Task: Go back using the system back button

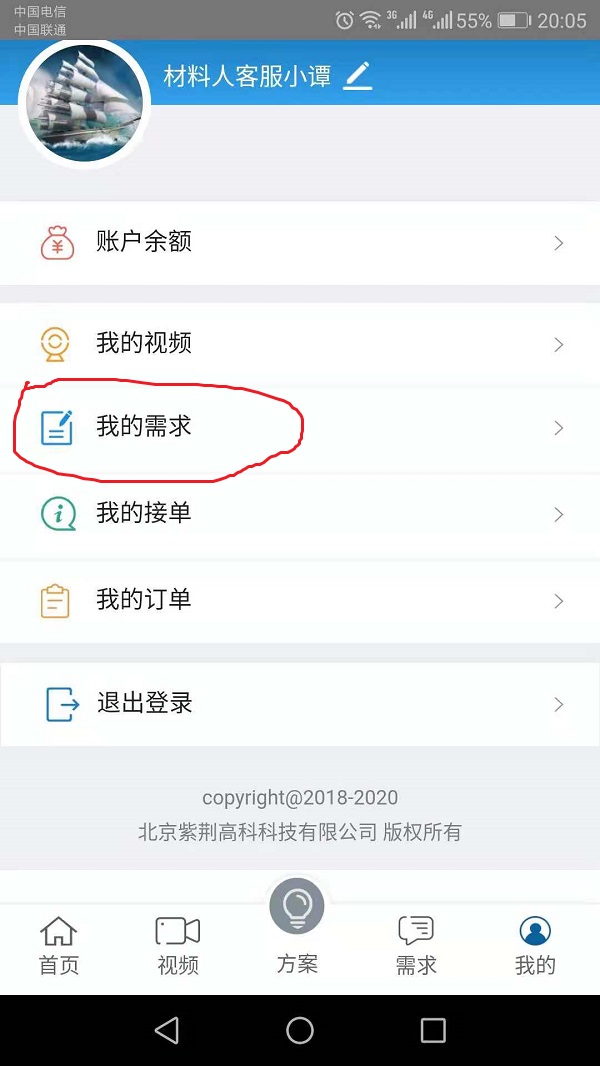Action: pos(167,1030)
